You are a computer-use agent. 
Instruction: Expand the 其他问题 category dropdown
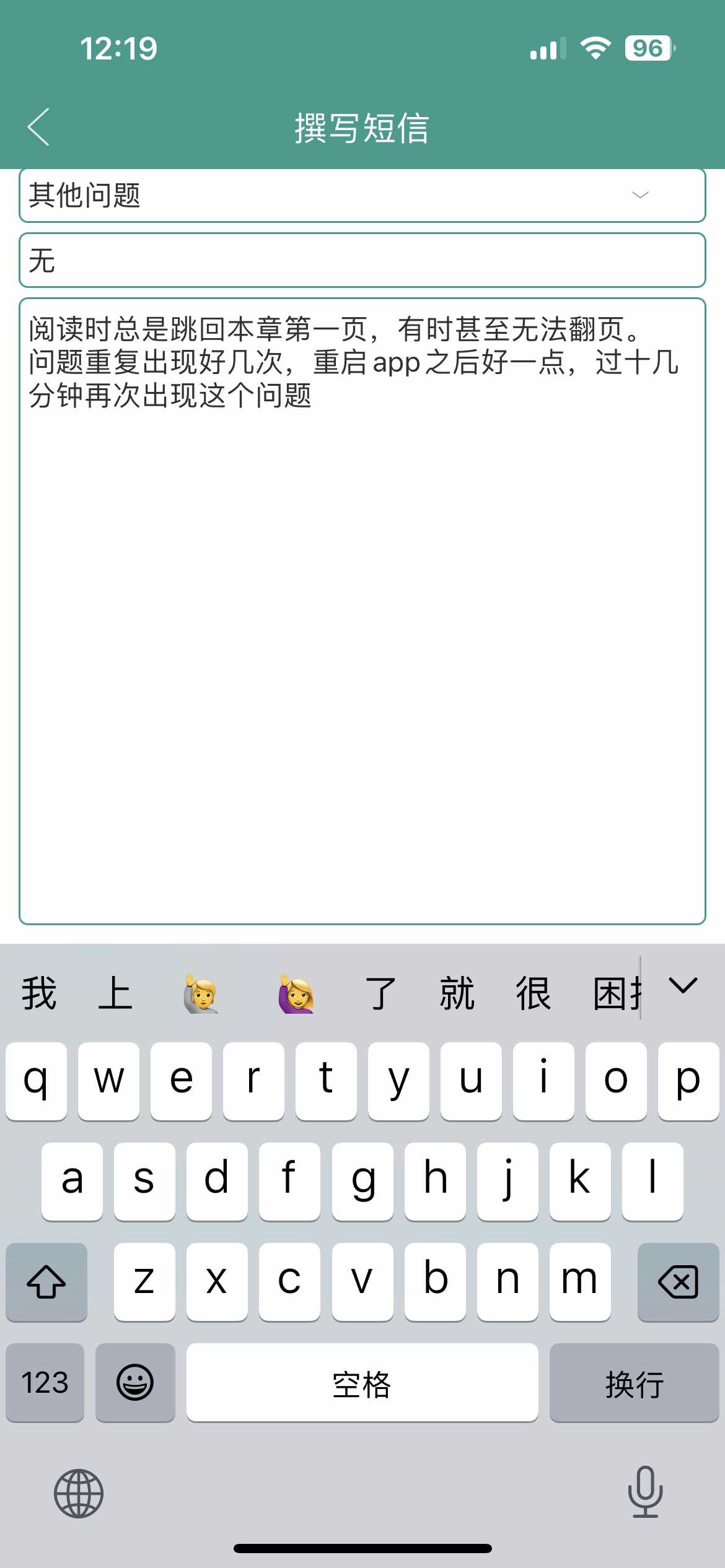[639, 195]
